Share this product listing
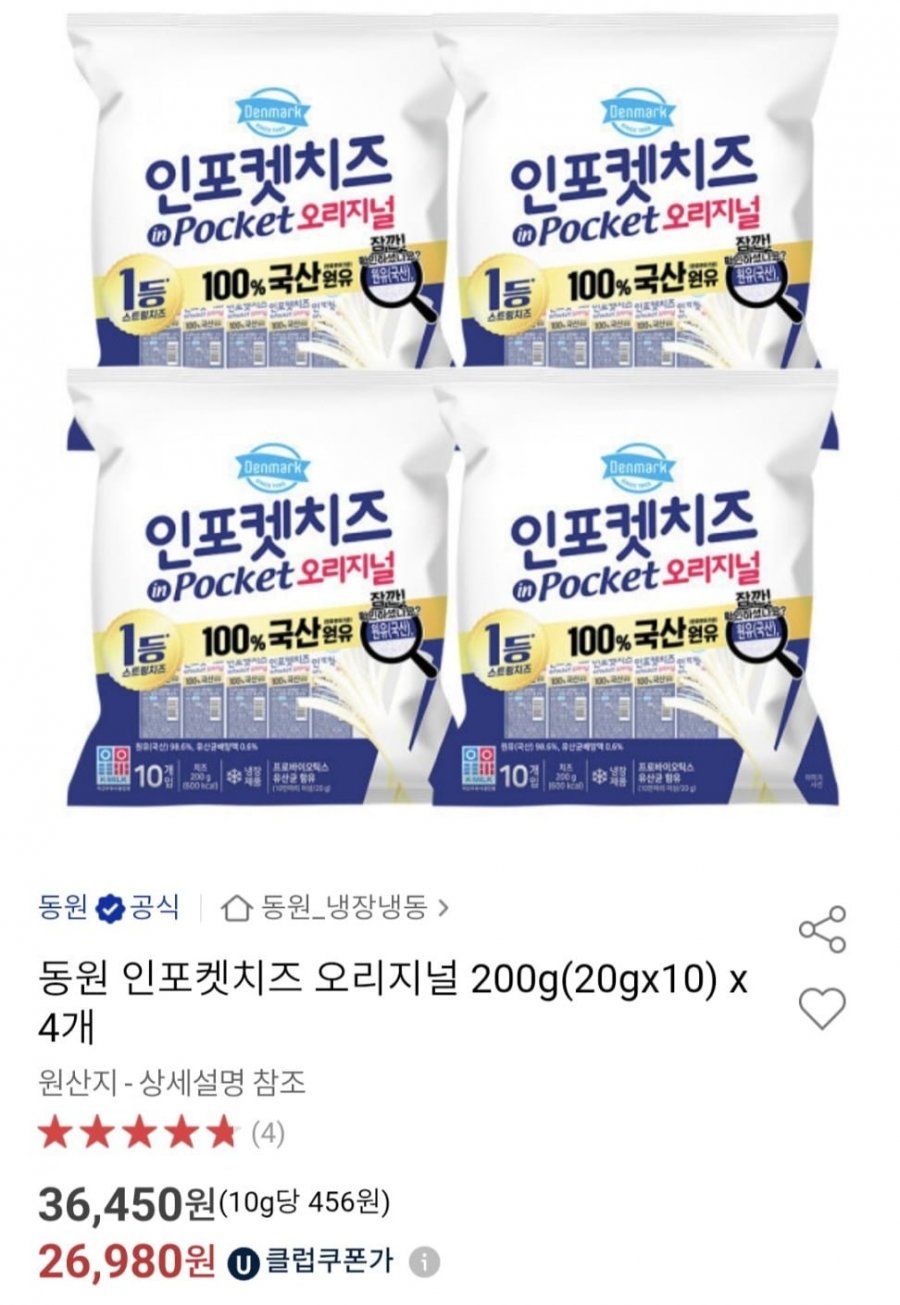The image size is (900, 1305). point(822,929)
